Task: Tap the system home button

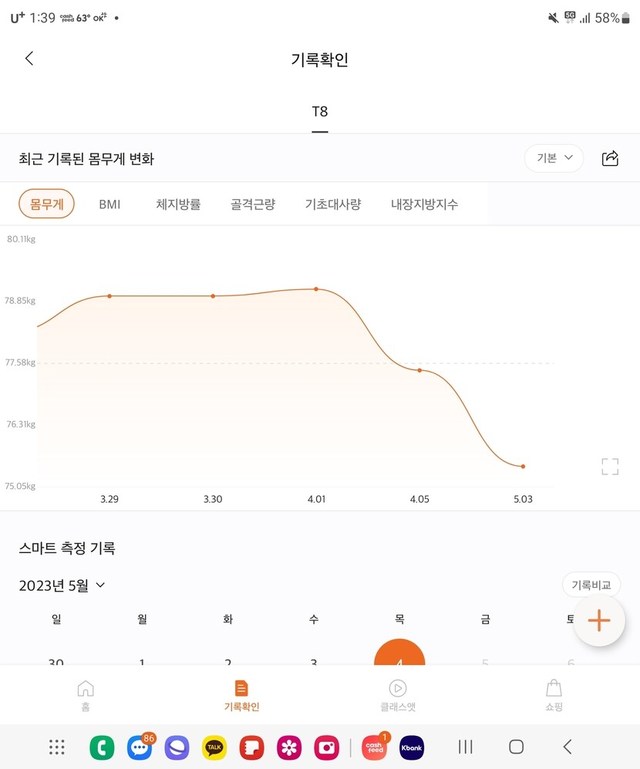Action: tap(516, 746)
